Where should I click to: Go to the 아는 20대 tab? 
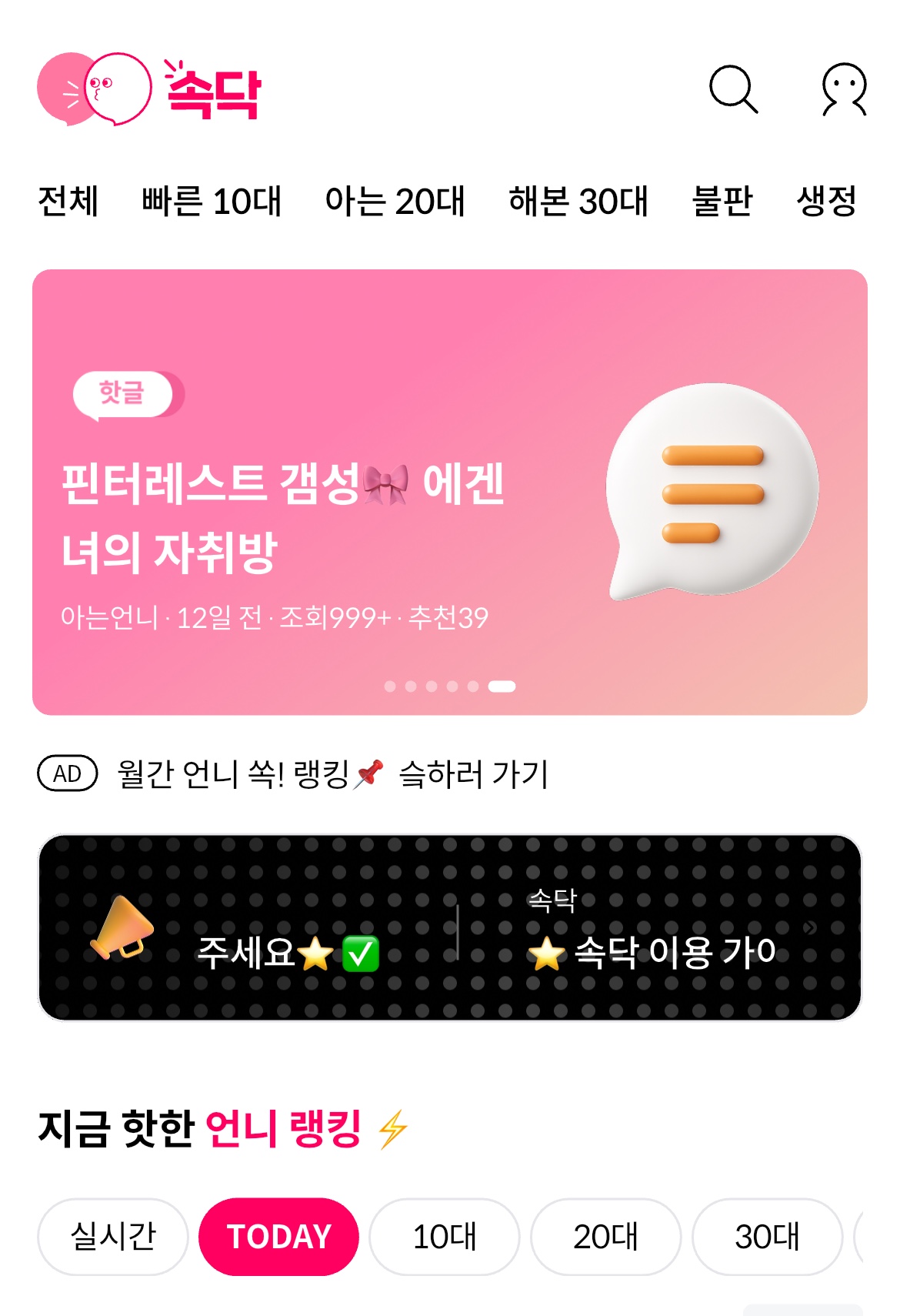395,202
